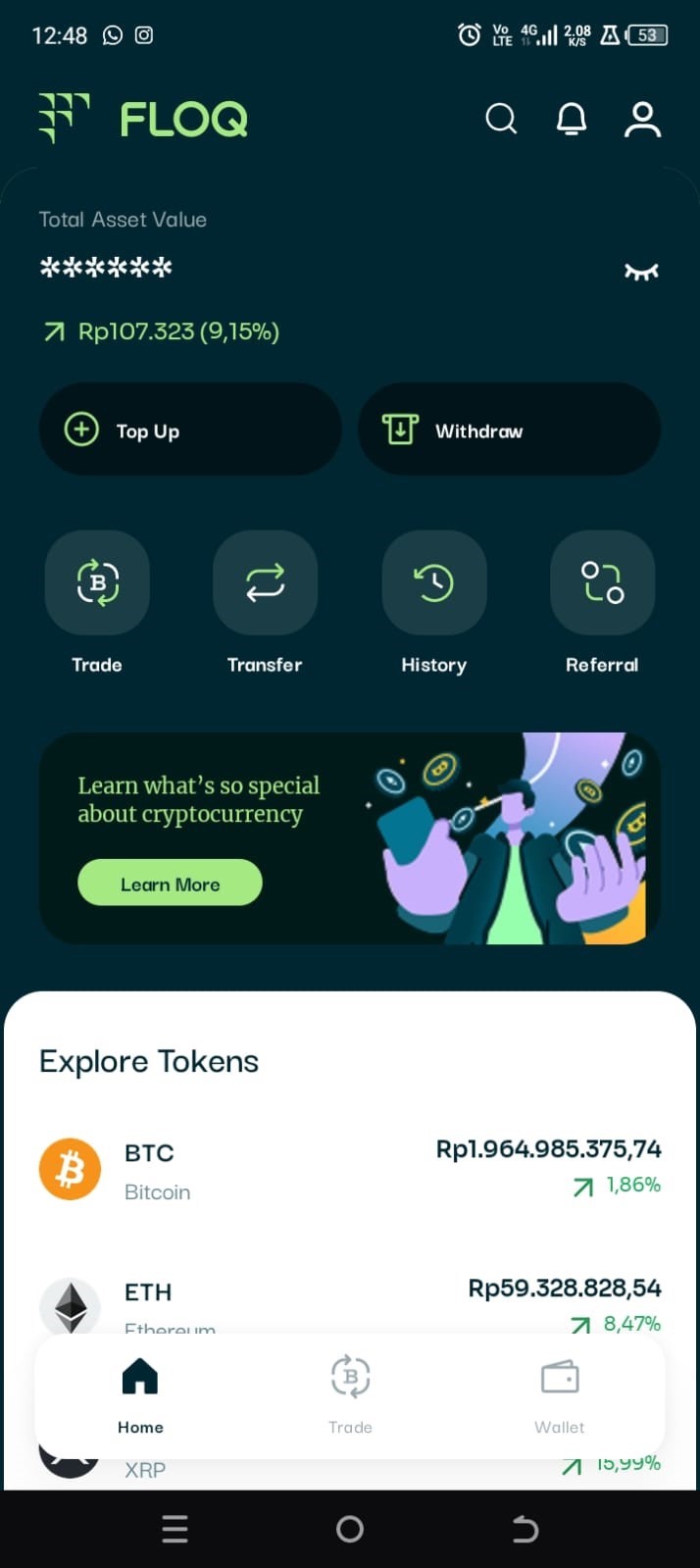Image resolution: width=700 pixels, height=1568 pixels.
Task: Switch to the Trade tab in bottom bar
Action: pyautogui.click(x=350, y=1394)
